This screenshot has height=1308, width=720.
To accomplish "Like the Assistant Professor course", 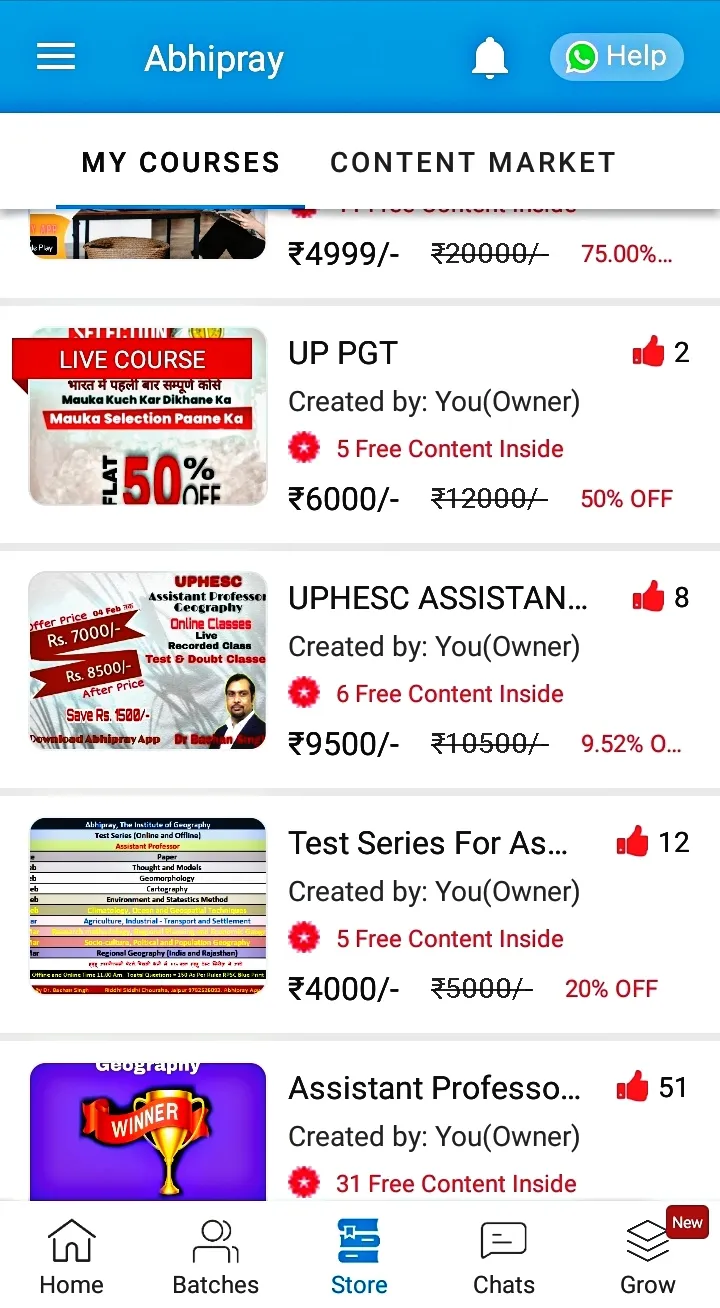I will pyautogui.click(x=633, y=1087).
